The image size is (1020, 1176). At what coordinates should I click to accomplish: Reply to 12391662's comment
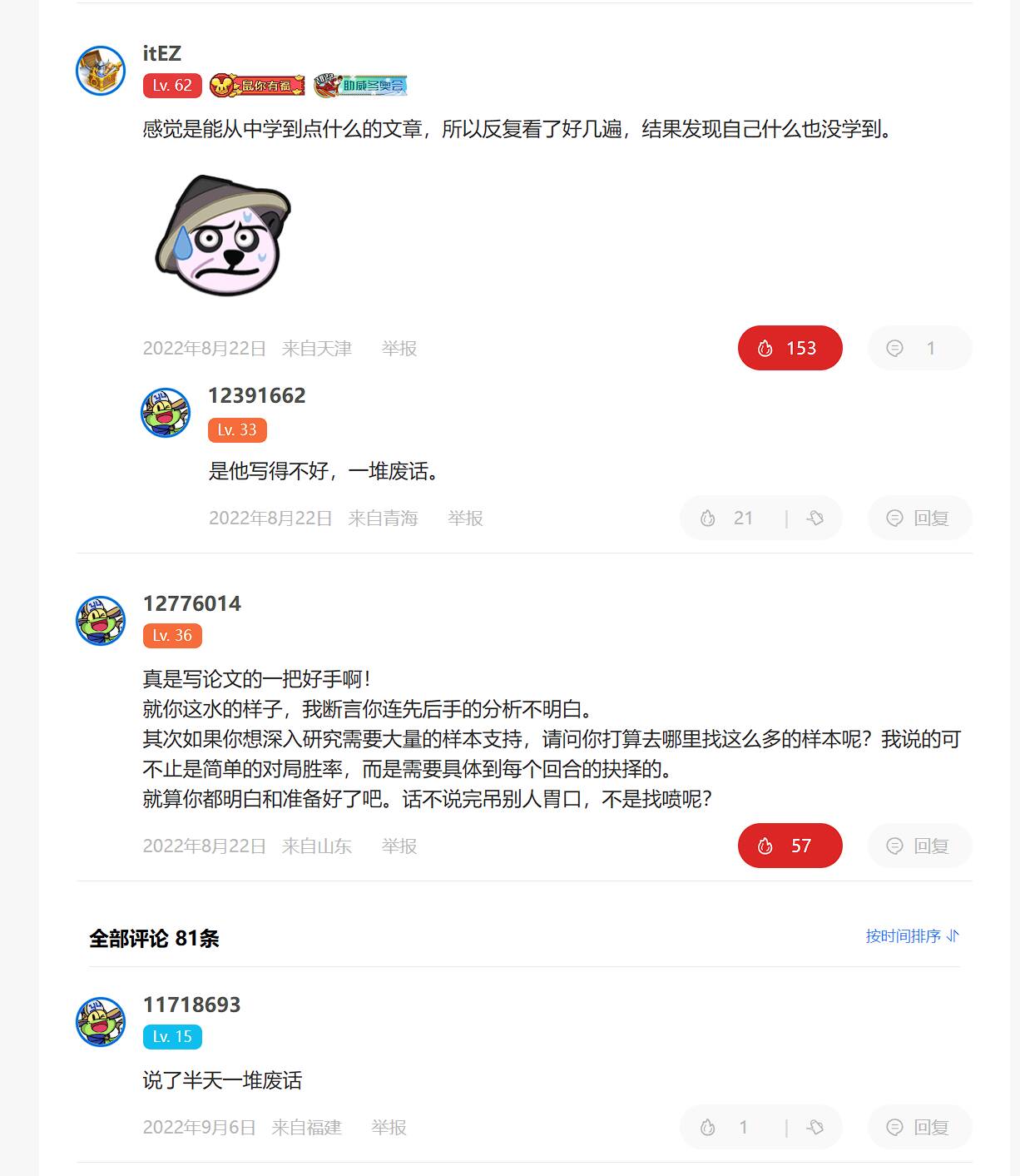click(919, 518)
